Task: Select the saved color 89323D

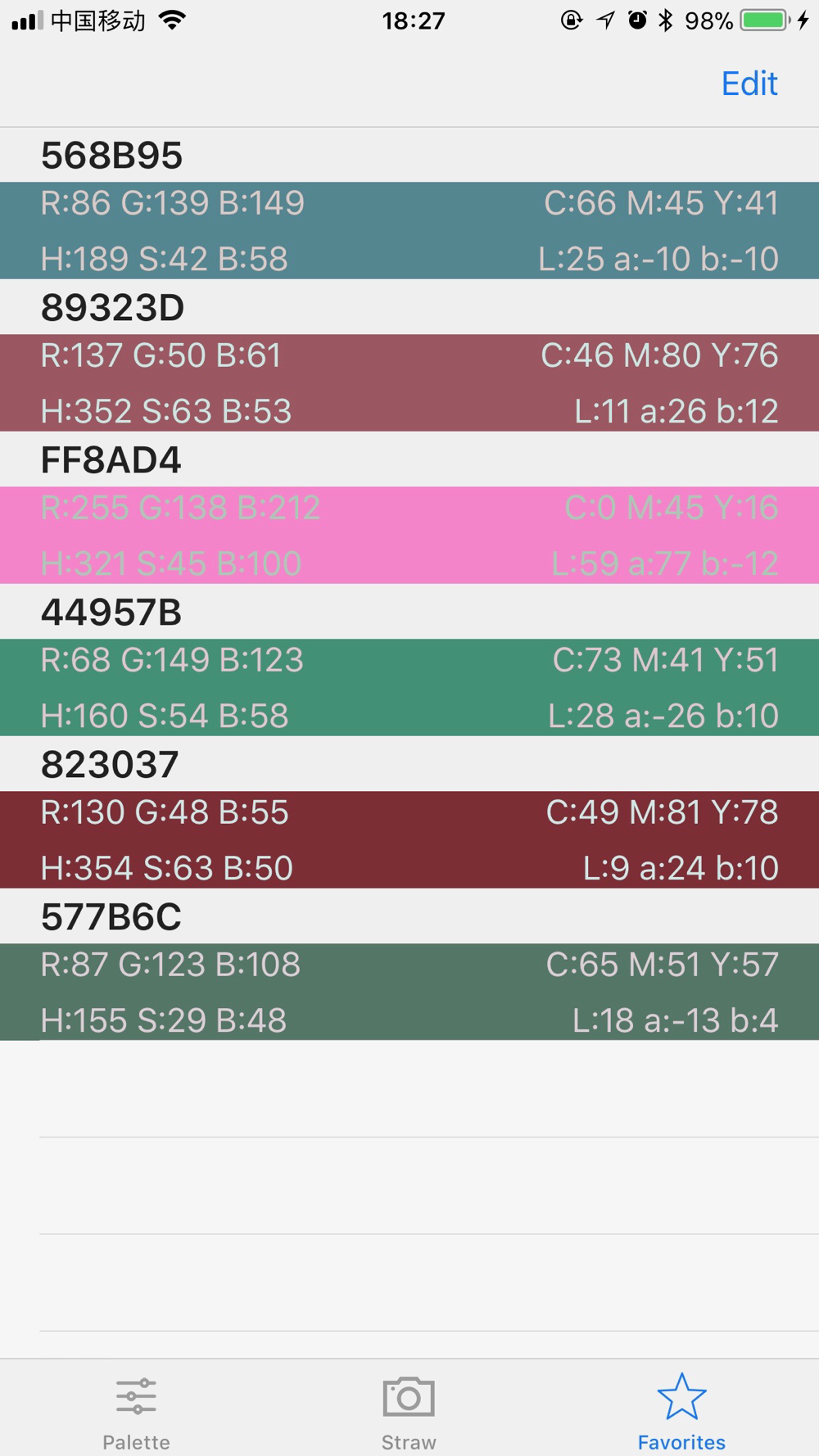Action: pyautogui.click(x=409, y=355)
